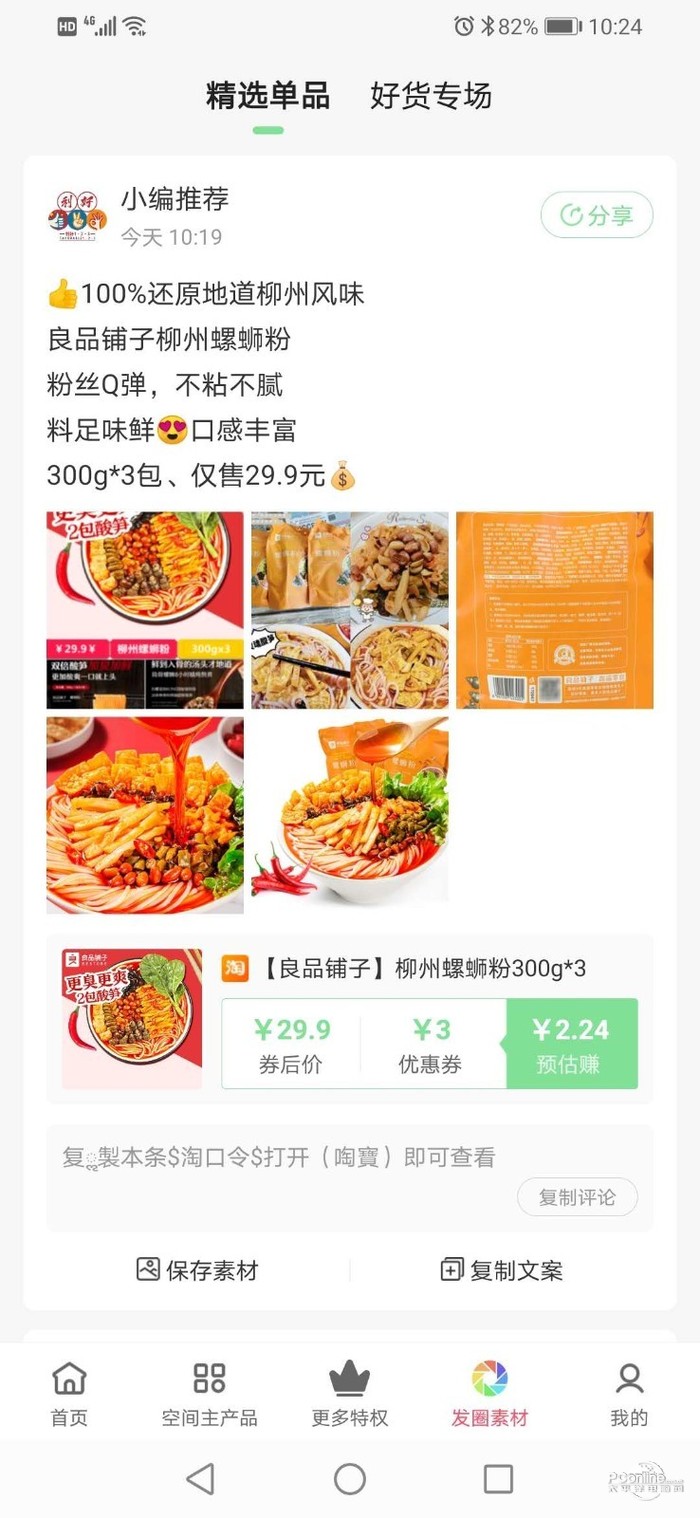
Task: Open the orange package back photo
Action: coord(554,610)
